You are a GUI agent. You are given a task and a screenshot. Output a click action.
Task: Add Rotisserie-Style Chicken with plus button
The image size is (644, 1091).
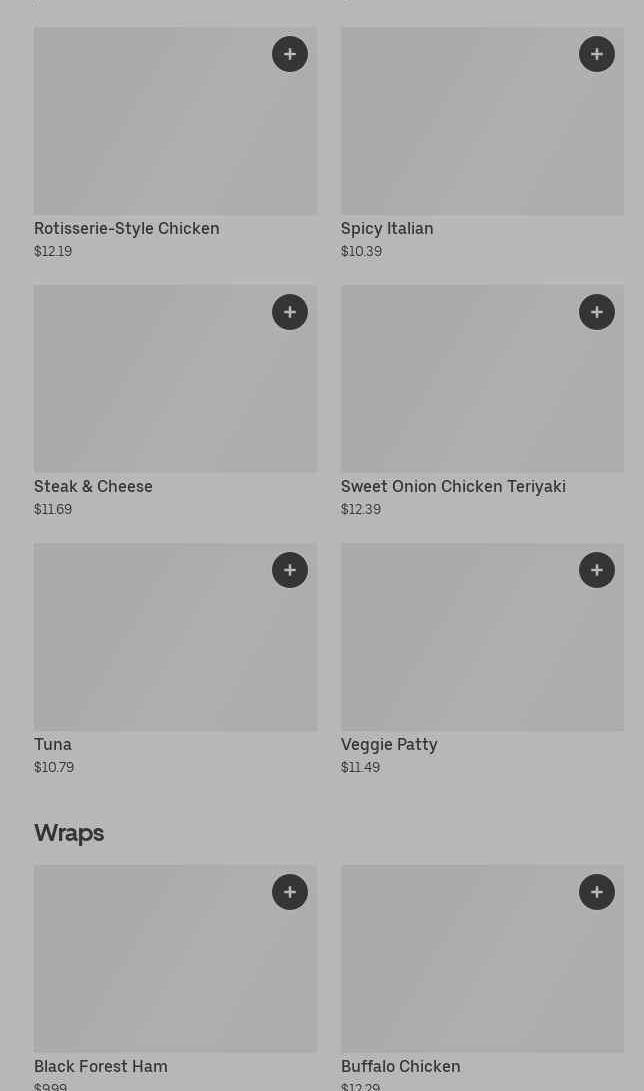click(290, 54)
